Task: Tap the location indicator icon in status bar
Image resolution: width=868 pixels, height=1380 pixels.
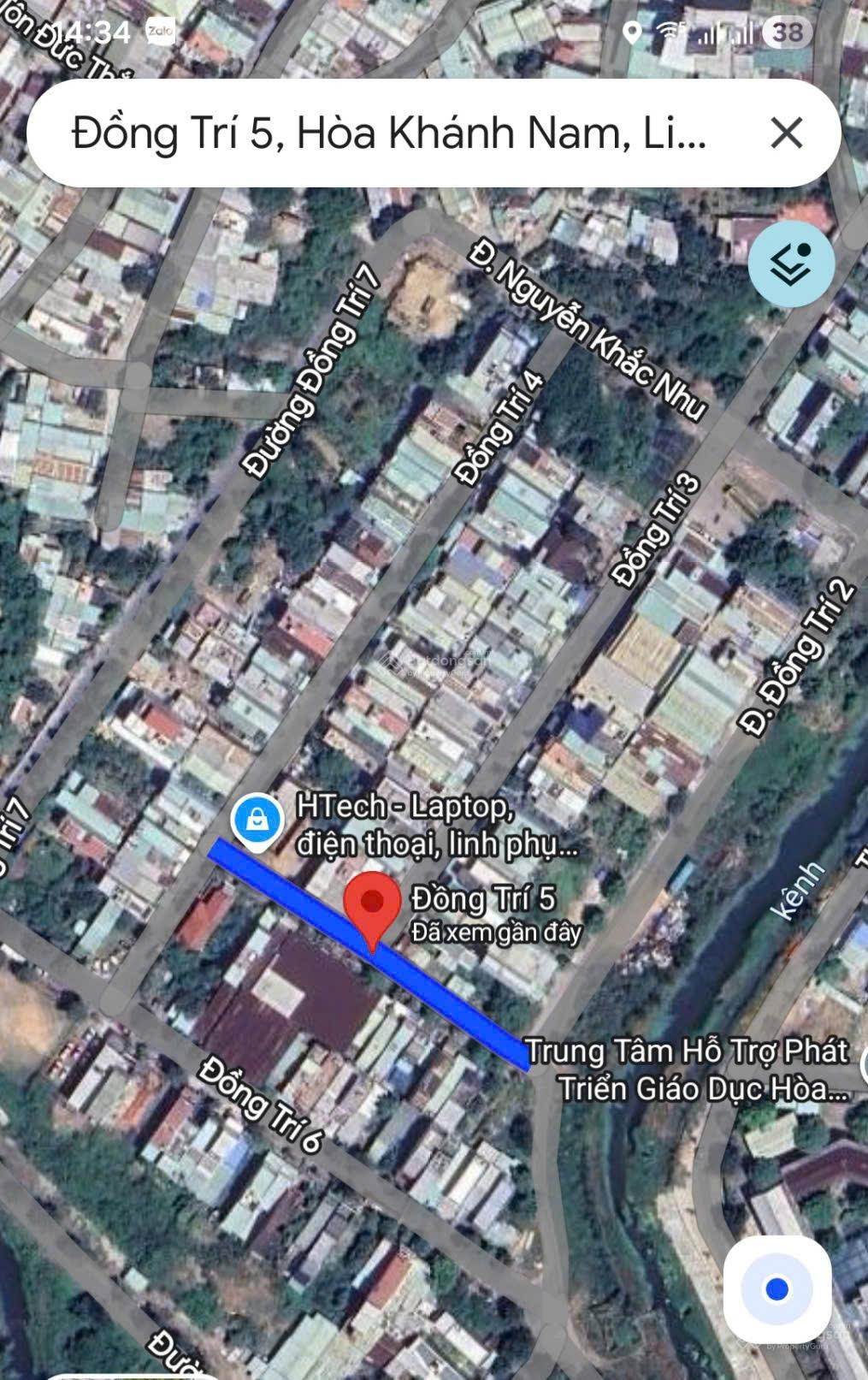Action: [634, 31]
